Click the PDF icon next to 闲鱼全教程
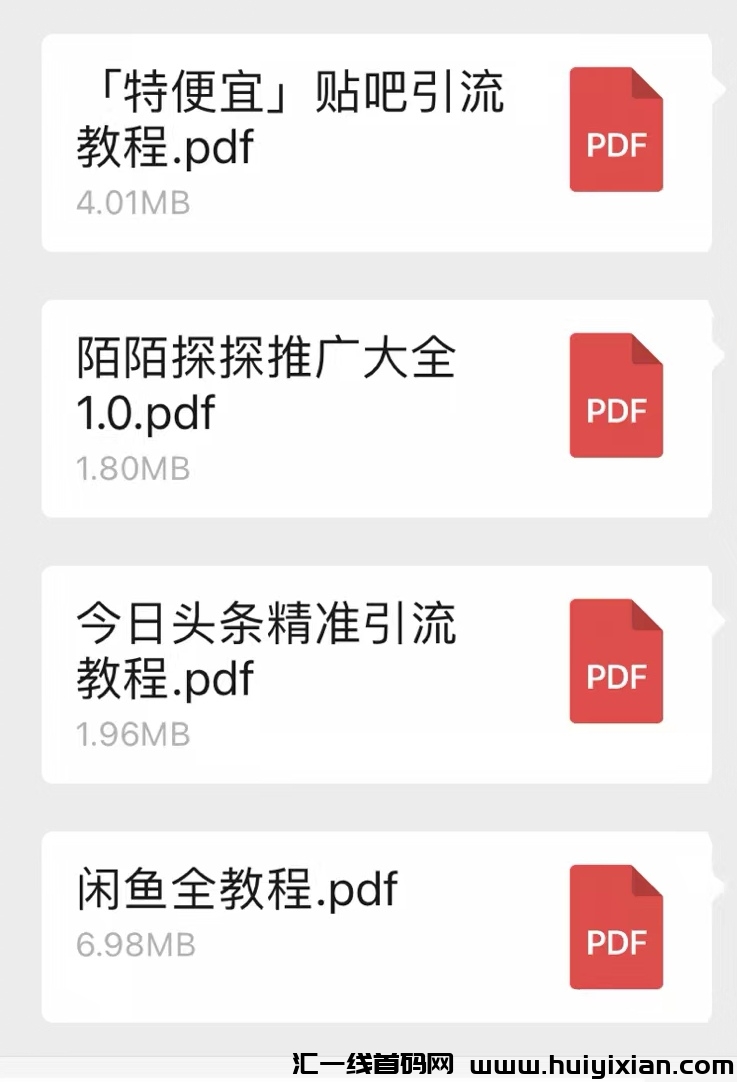The width and height of the screenshot is (737, 1082). point(616,928)
